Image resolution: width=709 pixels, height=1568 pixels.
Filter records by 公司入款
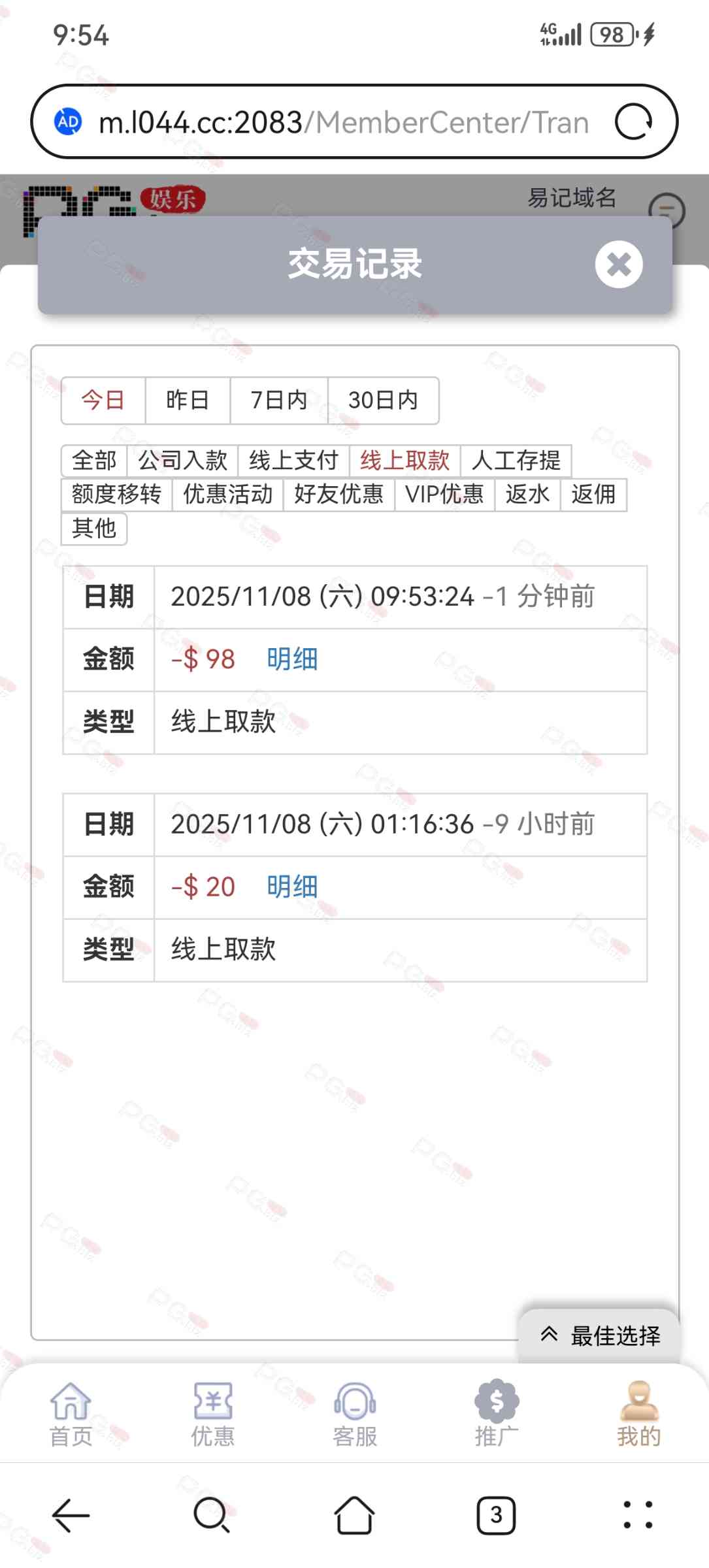pyautogui.click(x=183, y=461)
